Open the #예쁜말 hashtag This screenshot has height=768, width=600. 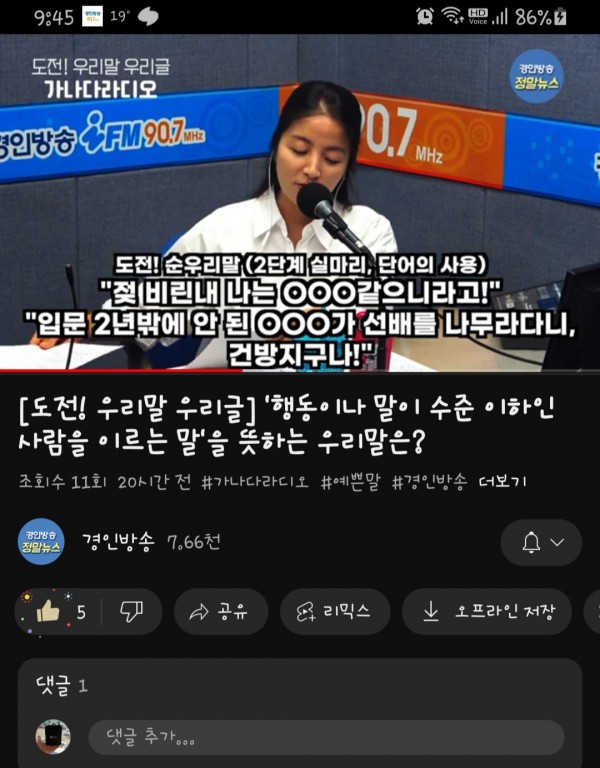pyautogui.click(x=350, y=482)
